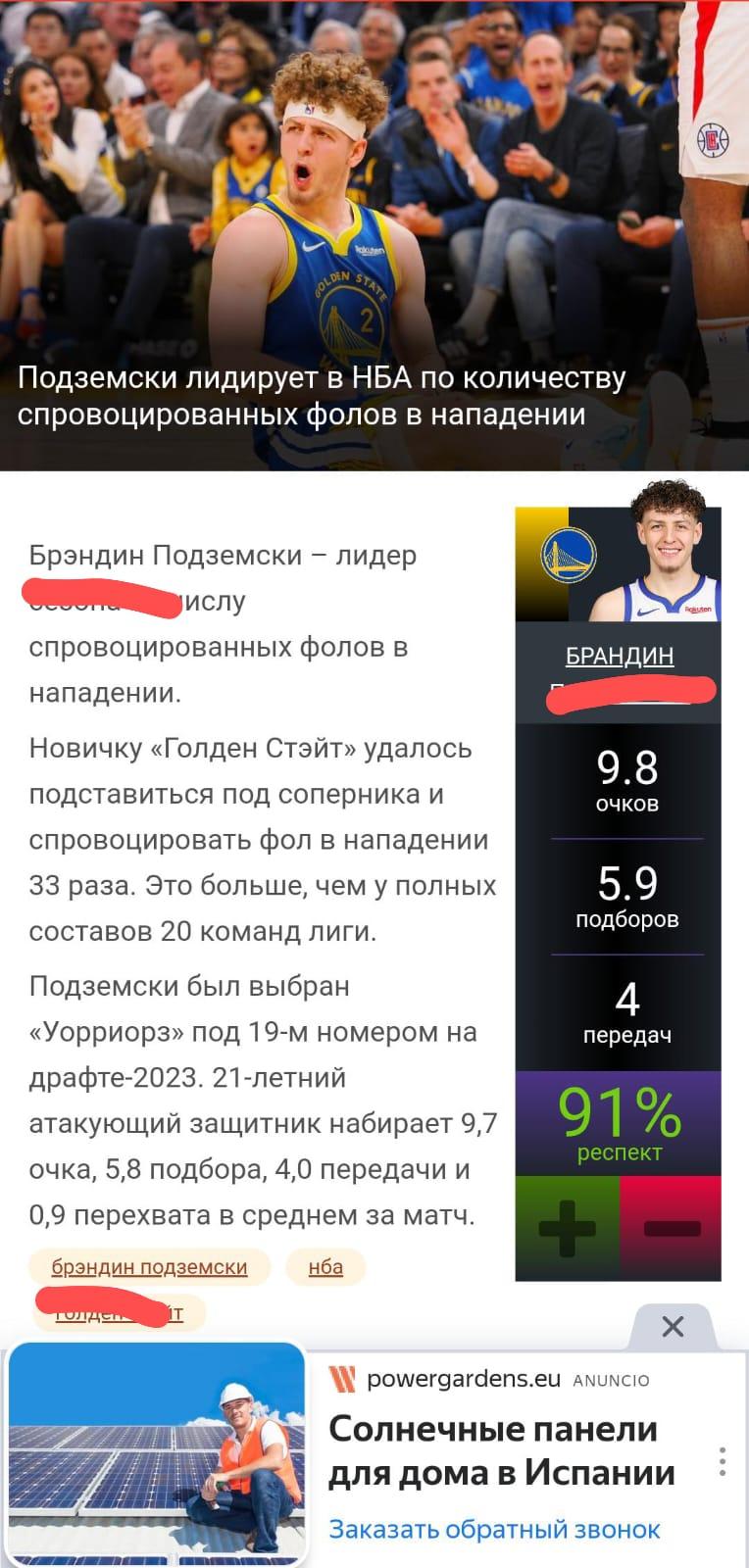749x1568 pixels.
Task: Upvote respect with the green plus
Action: (x=568, y=1228)
